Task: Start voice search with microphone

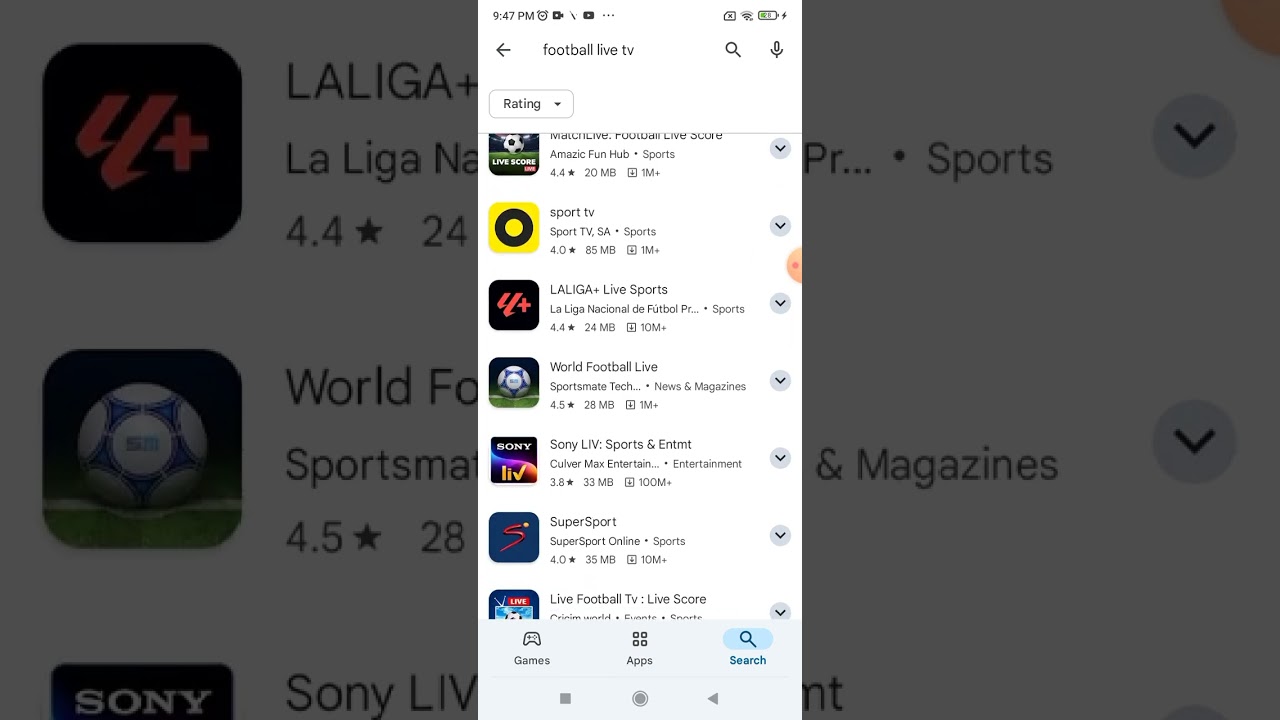Action: coord(777,50)
